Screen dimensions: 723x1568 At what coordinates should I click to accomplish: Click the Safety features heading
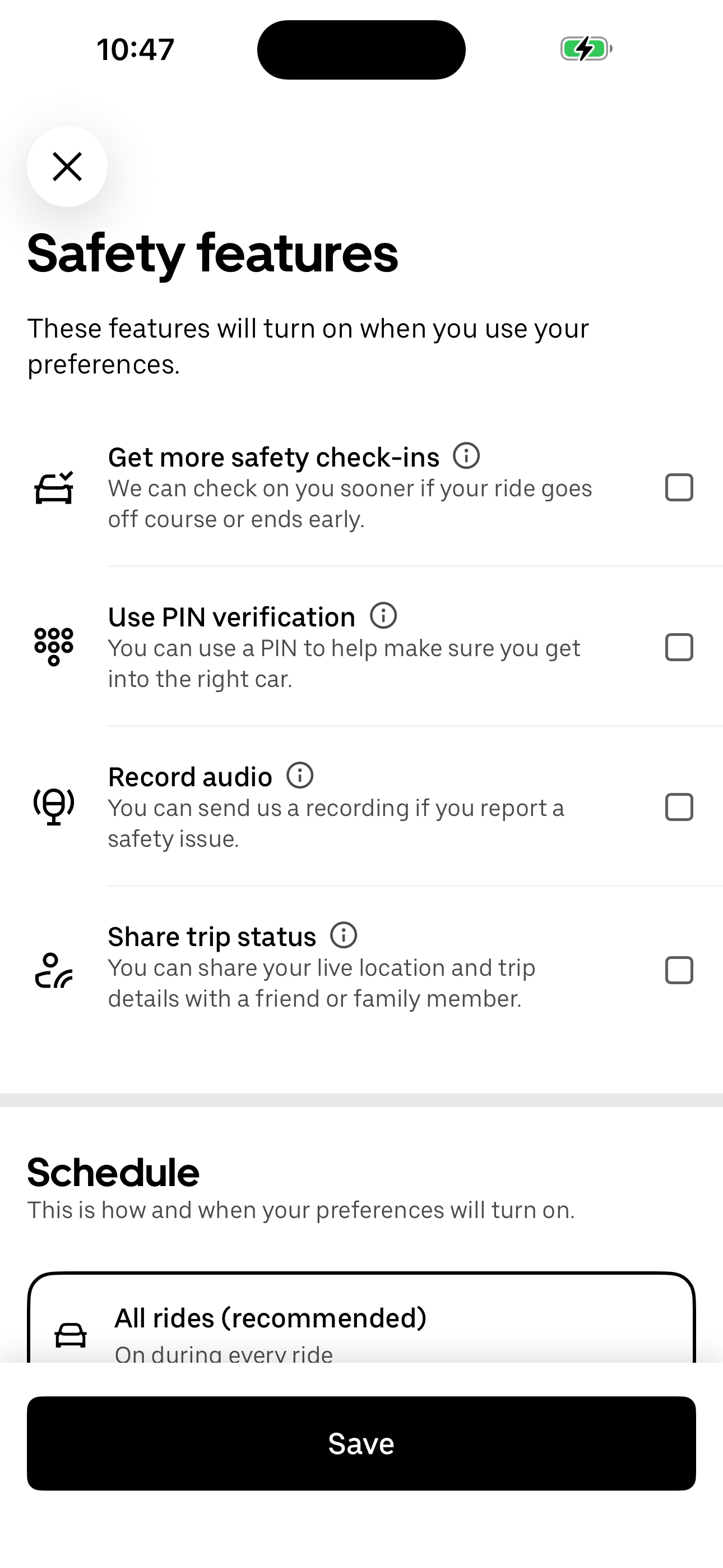point(213,256)
